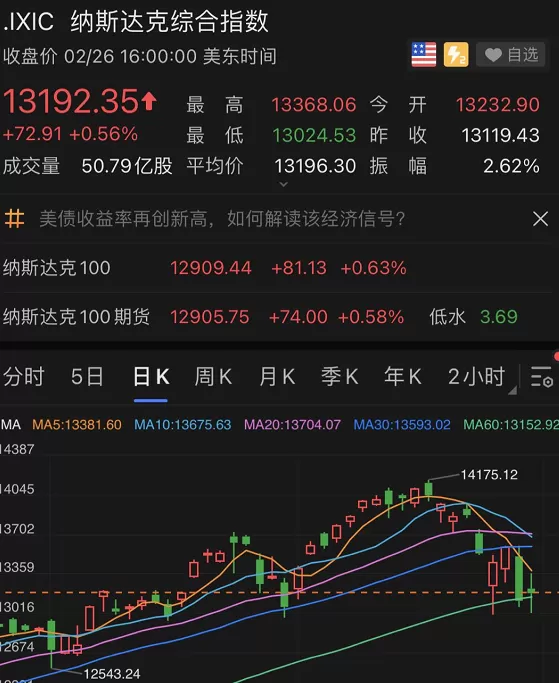Open the 美债收益率再创新高 topic
The height and width of the screenshot is (683, 559).
[222, 219]
